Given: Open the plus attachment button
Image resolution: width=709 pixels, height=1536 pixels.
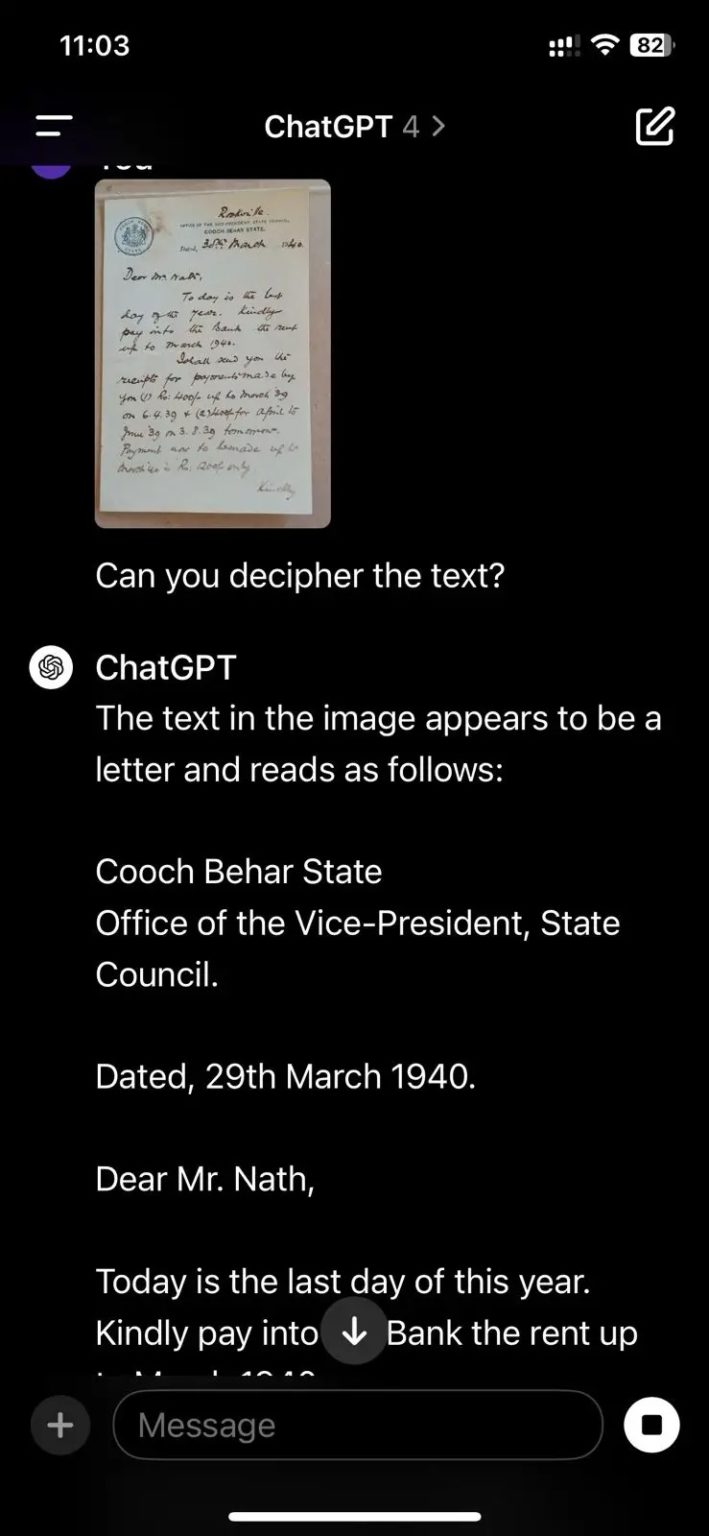Looking at the screenshot, I should click(60, 1424).
